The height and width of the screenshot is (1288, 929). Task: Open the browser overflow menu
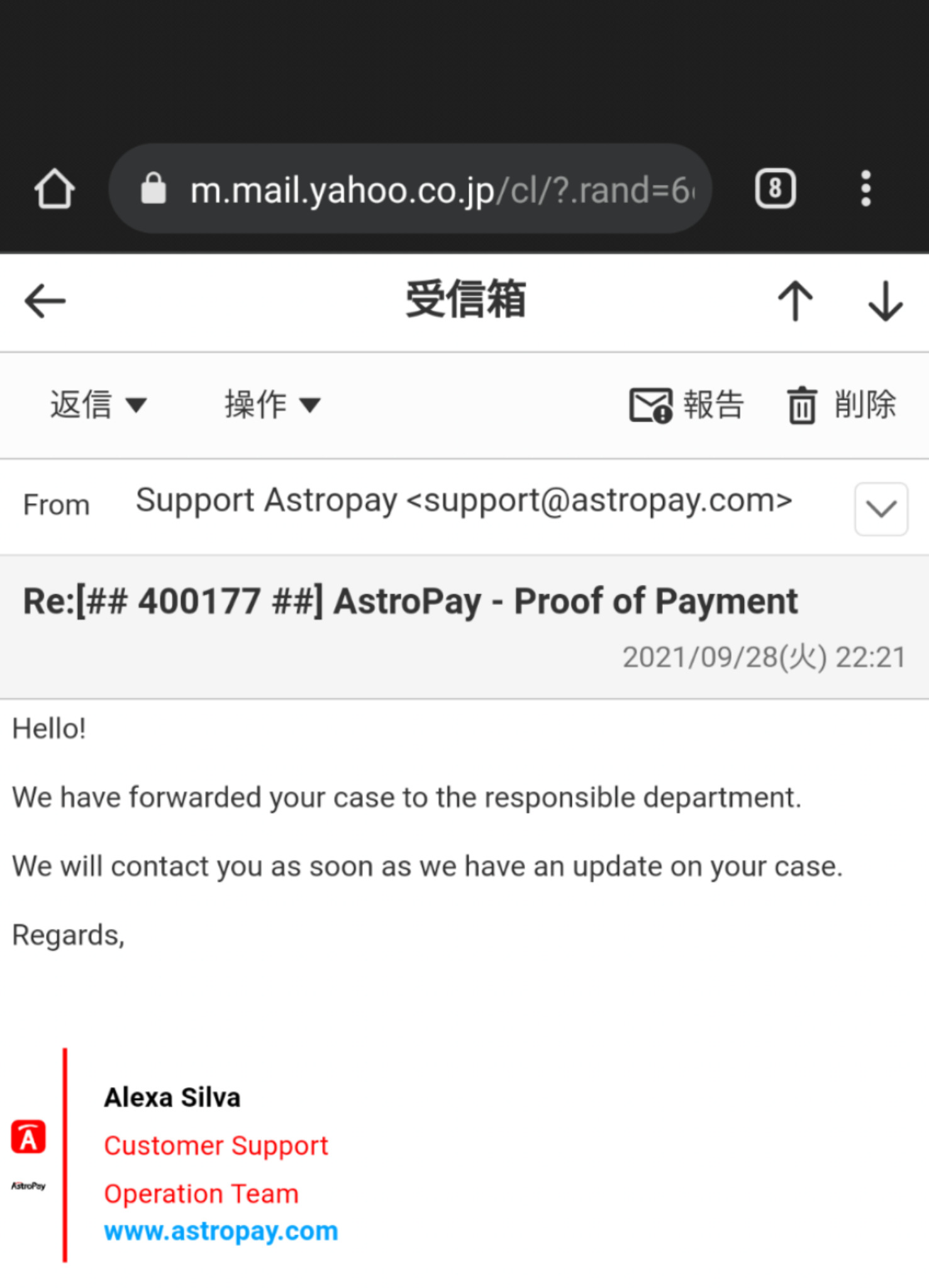[865, 189]
